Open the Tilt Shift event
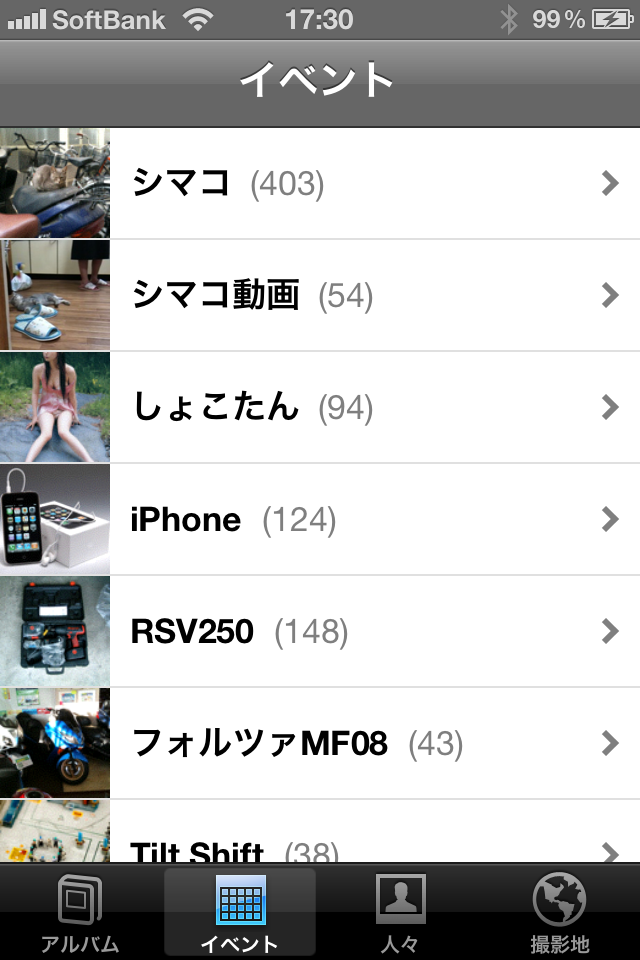The height and width of the screenshot is (960, 640). tap(320, 838)
